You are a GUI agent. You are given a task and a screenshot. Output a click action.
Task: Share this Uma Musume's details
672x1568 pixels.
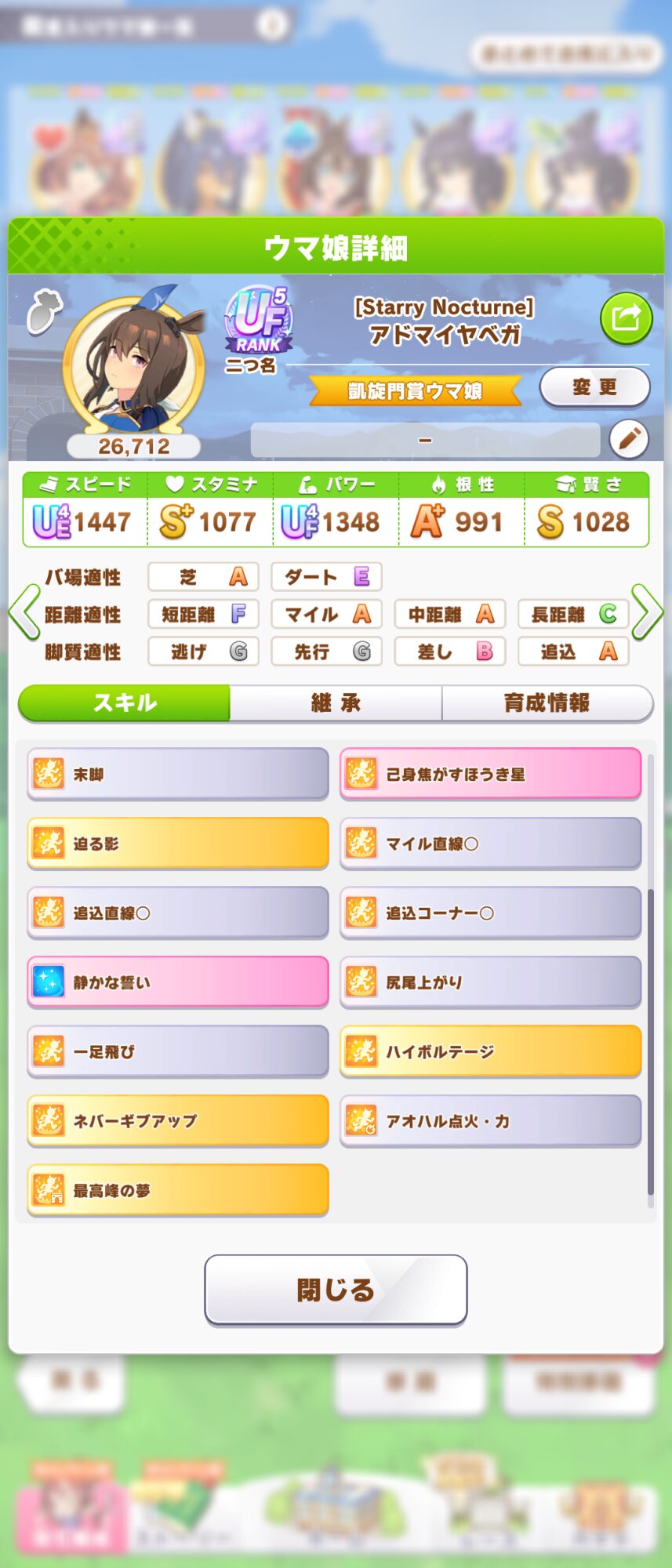626,318
